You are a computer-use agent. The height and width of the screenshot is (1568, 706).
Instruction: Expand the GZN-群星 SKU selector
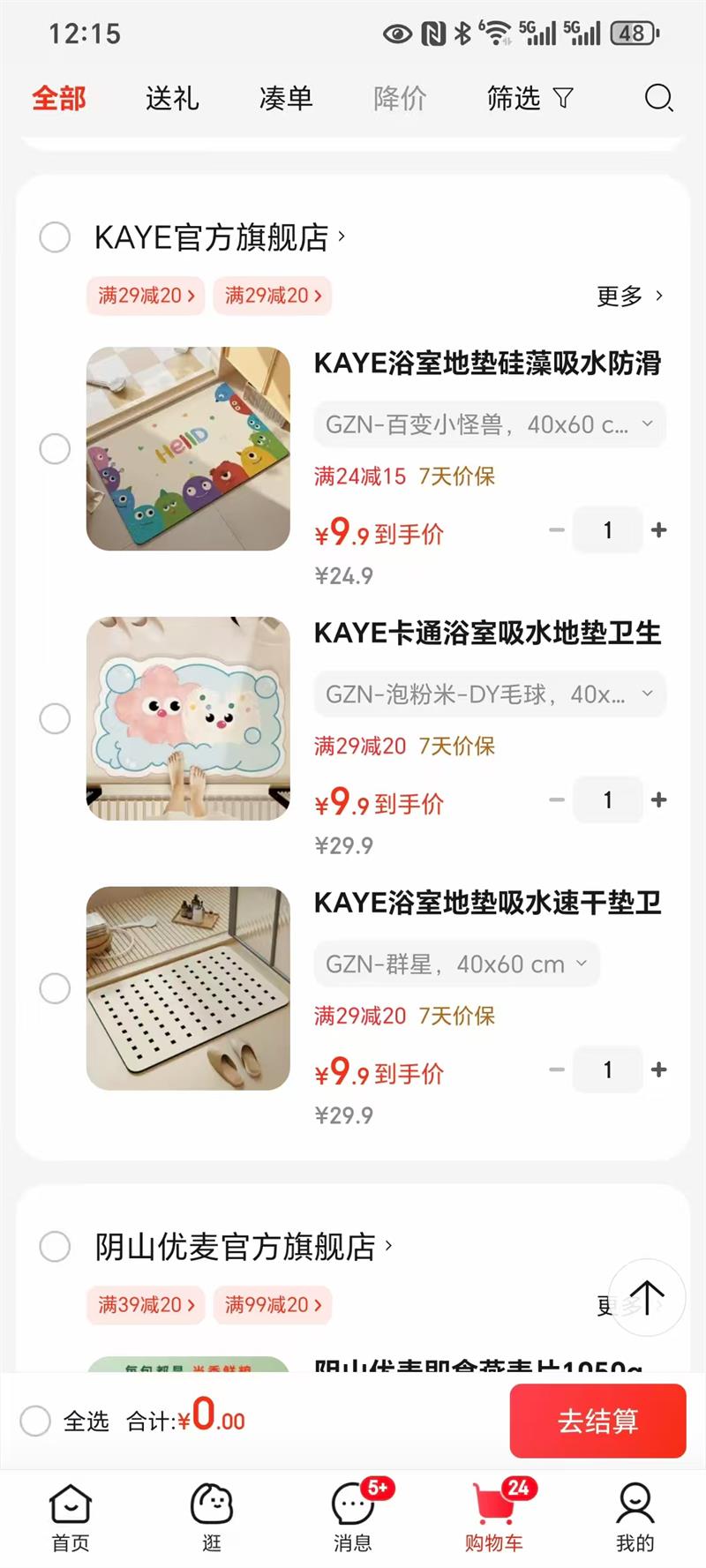coord(456,964)
